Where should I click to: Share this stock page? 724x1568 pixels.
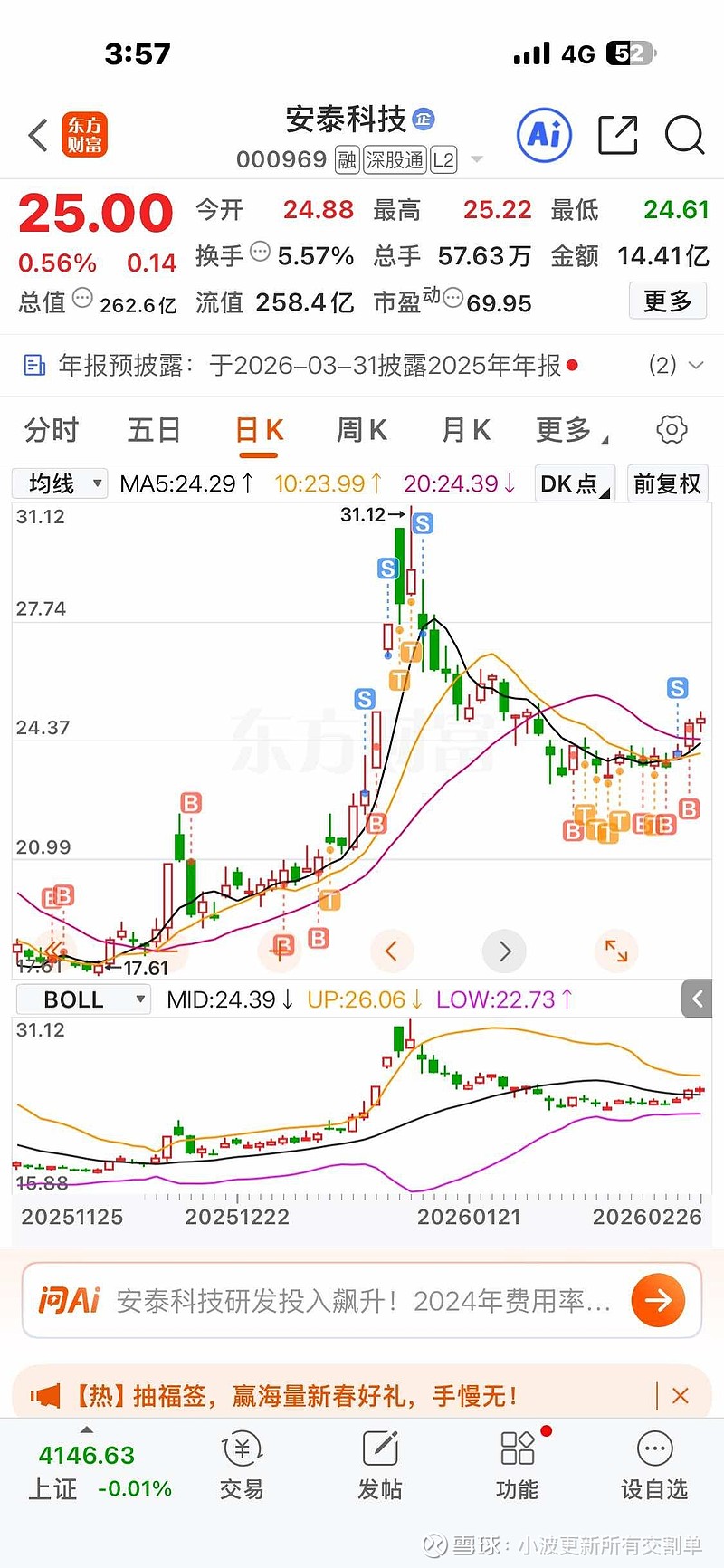click(618, 136)
